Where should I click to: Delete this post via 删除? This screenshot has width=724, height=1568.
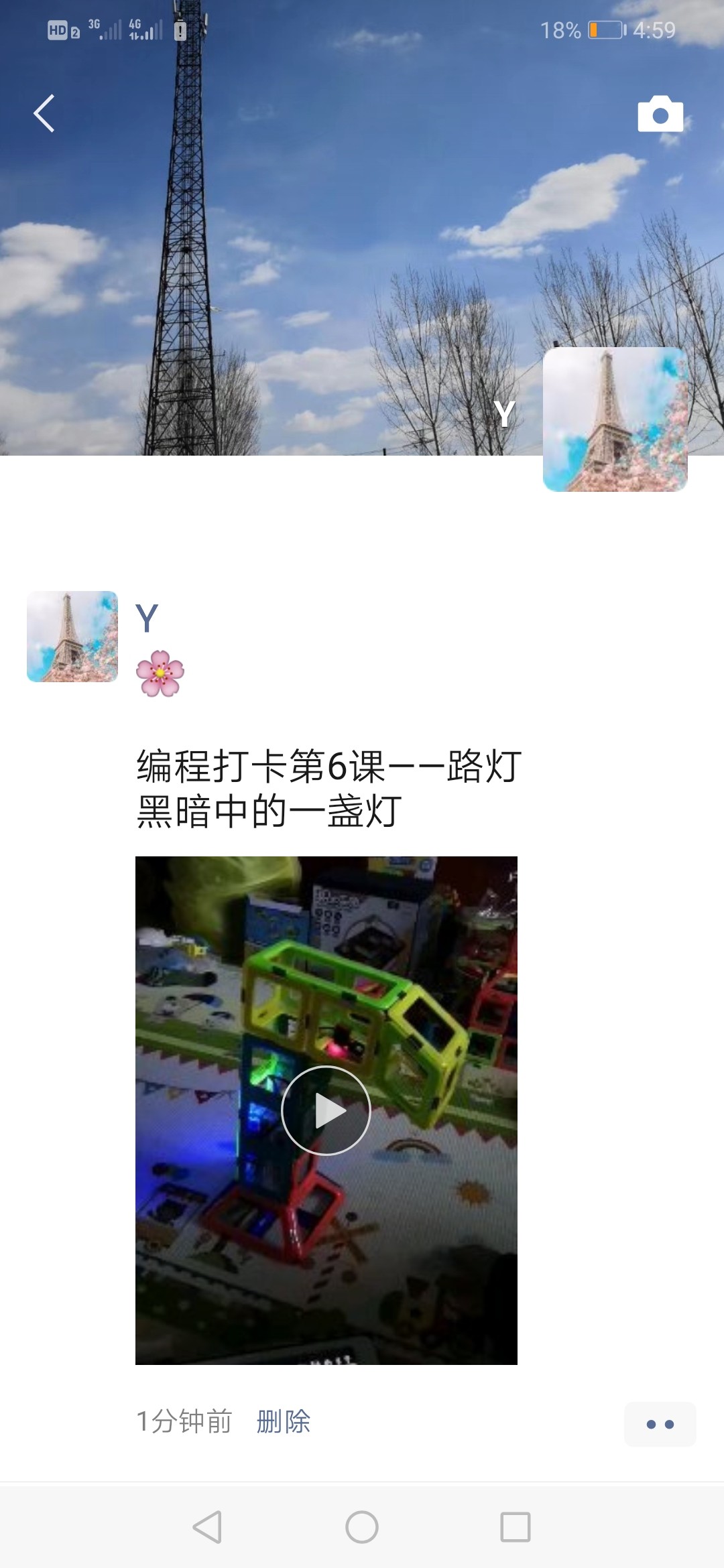[283, 1421]
